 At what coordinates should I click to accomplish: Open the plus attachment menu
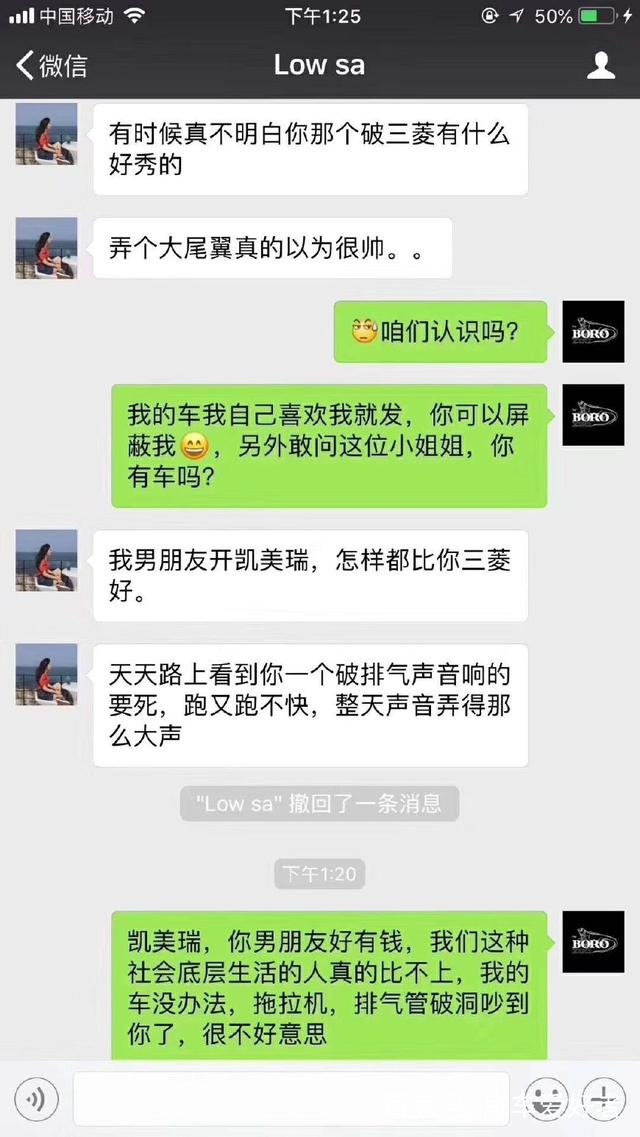[604, 1100]
